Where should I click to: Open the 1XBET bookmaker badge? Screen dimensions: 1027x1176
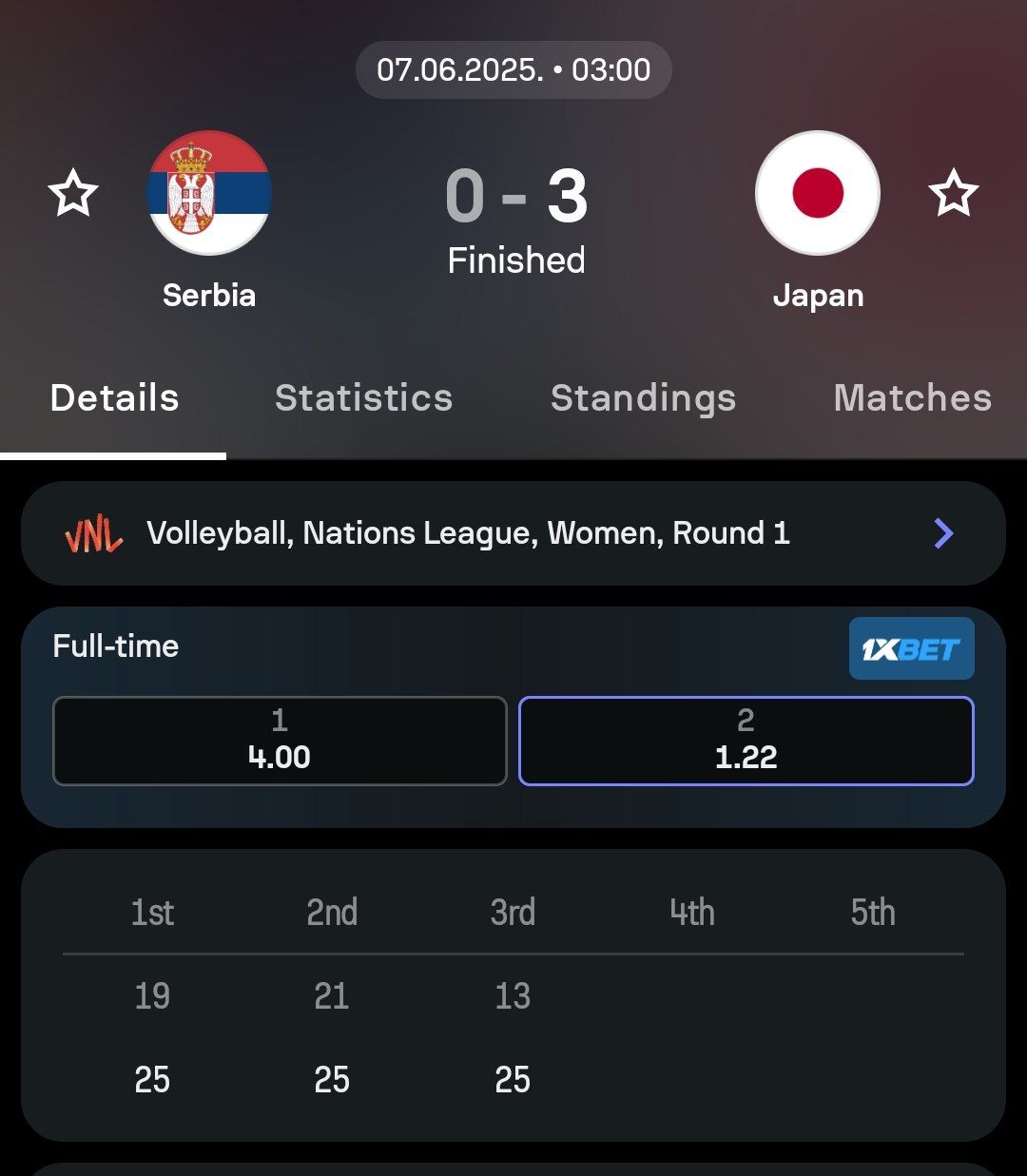coord(911,648)
